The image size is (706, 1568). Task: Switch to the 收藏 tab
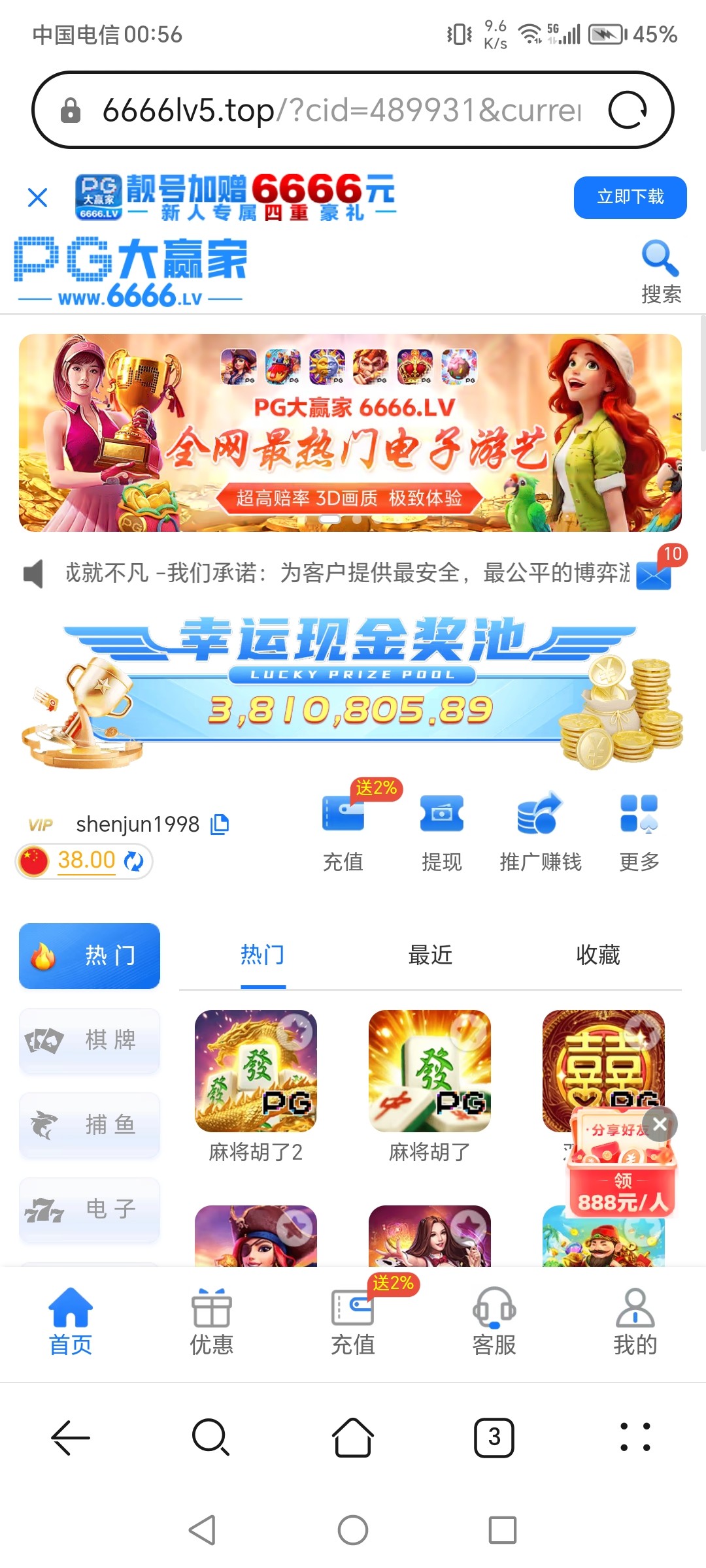[597, 955]
